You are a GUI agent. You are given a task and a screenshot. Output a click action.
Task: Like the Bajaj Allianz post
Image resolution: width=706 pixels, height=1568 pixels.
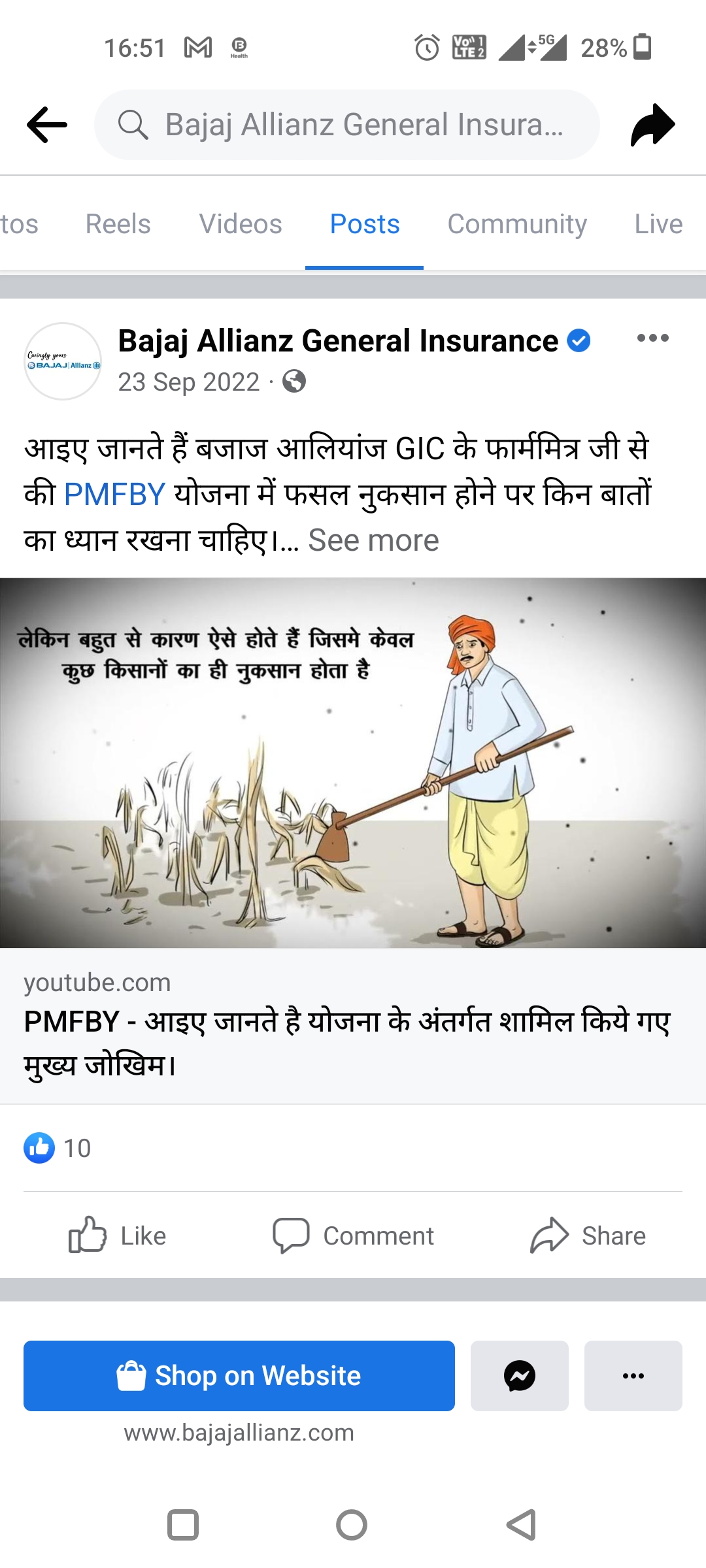(118, 1235)
